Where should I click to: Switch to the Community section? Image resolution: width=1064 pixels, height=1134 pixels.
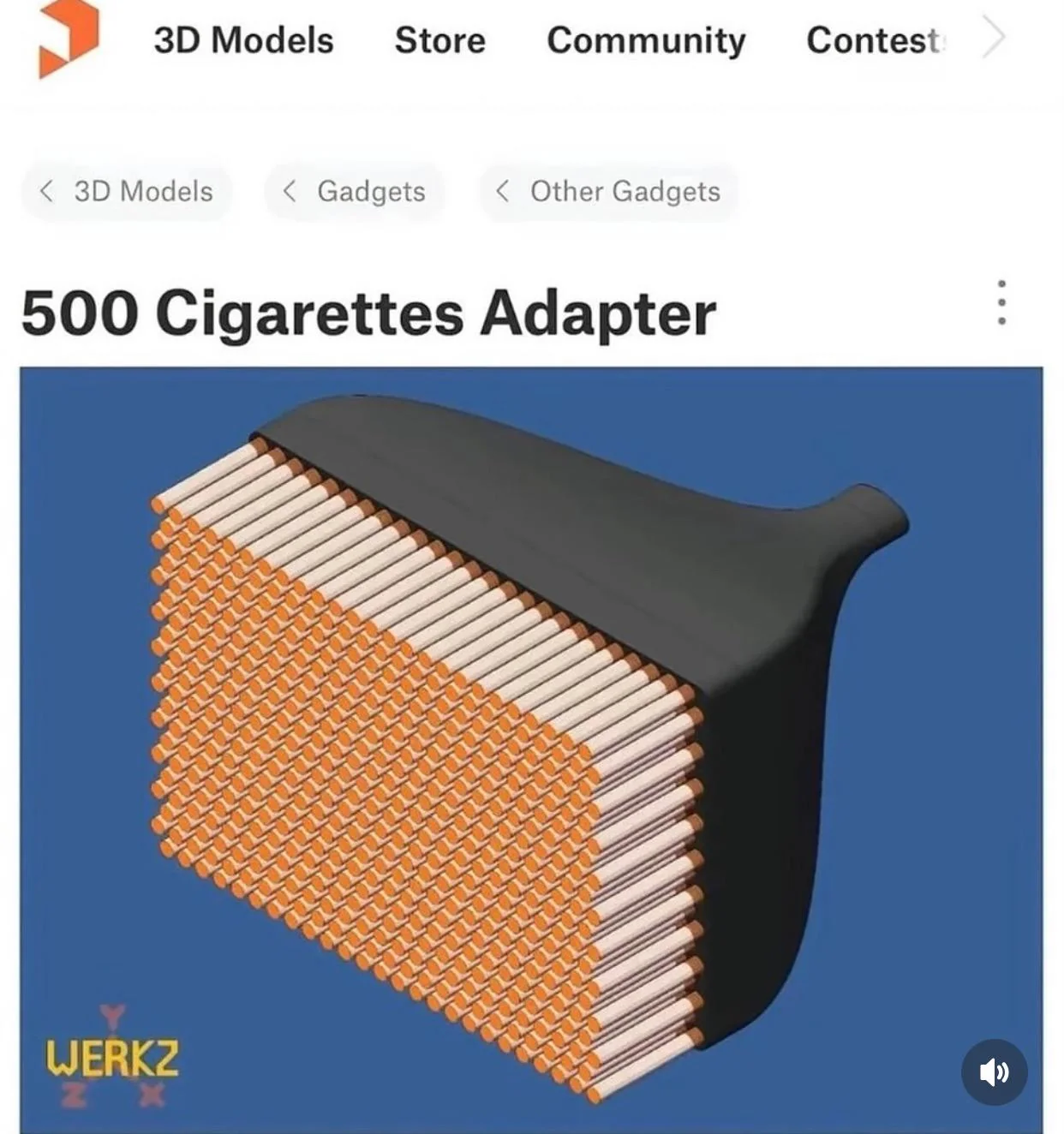tap(646, 40)
